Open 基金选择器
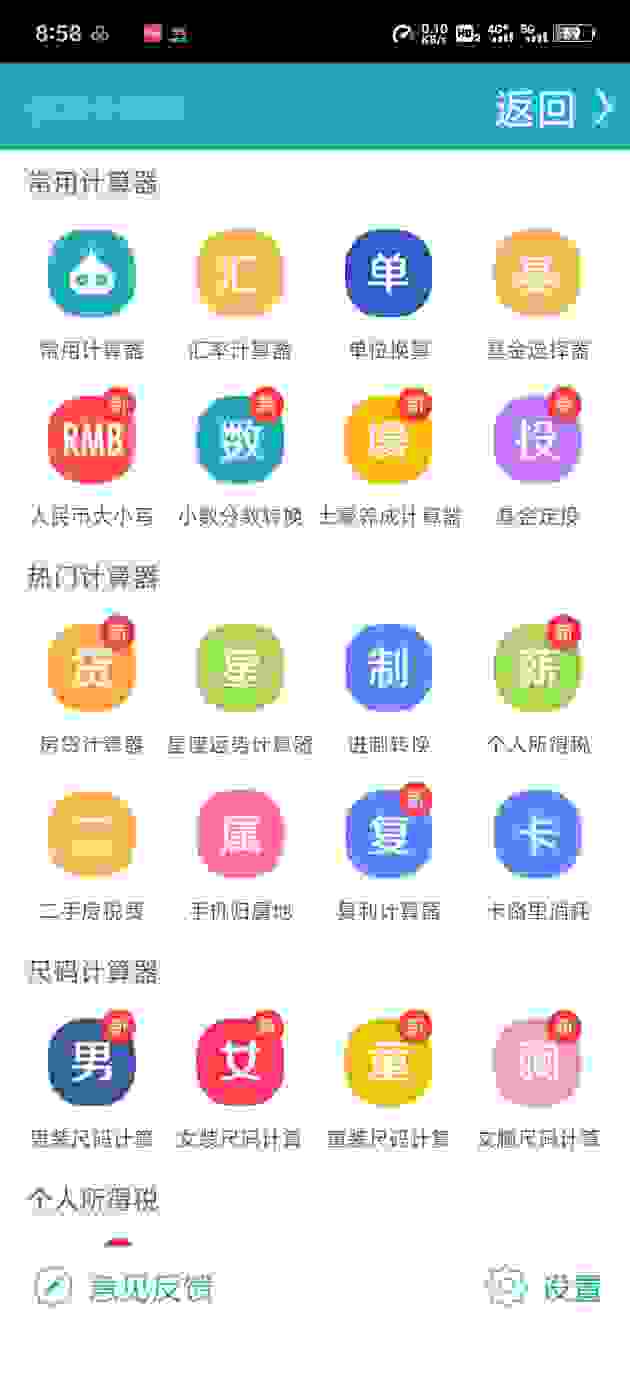Screen dimensions: 630x1400 click(537, 274)
